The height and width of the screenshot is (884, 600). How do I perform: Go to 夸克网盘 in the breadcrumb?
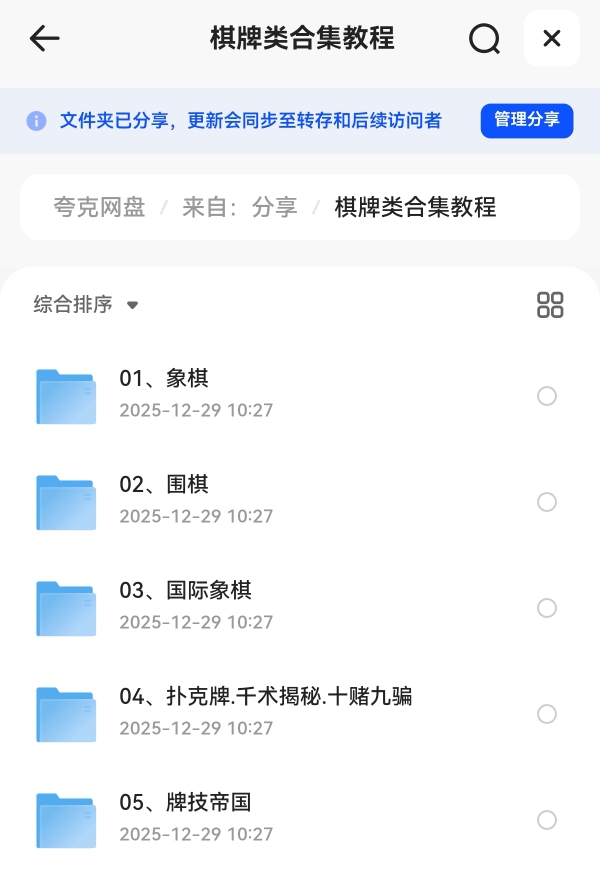99,207
